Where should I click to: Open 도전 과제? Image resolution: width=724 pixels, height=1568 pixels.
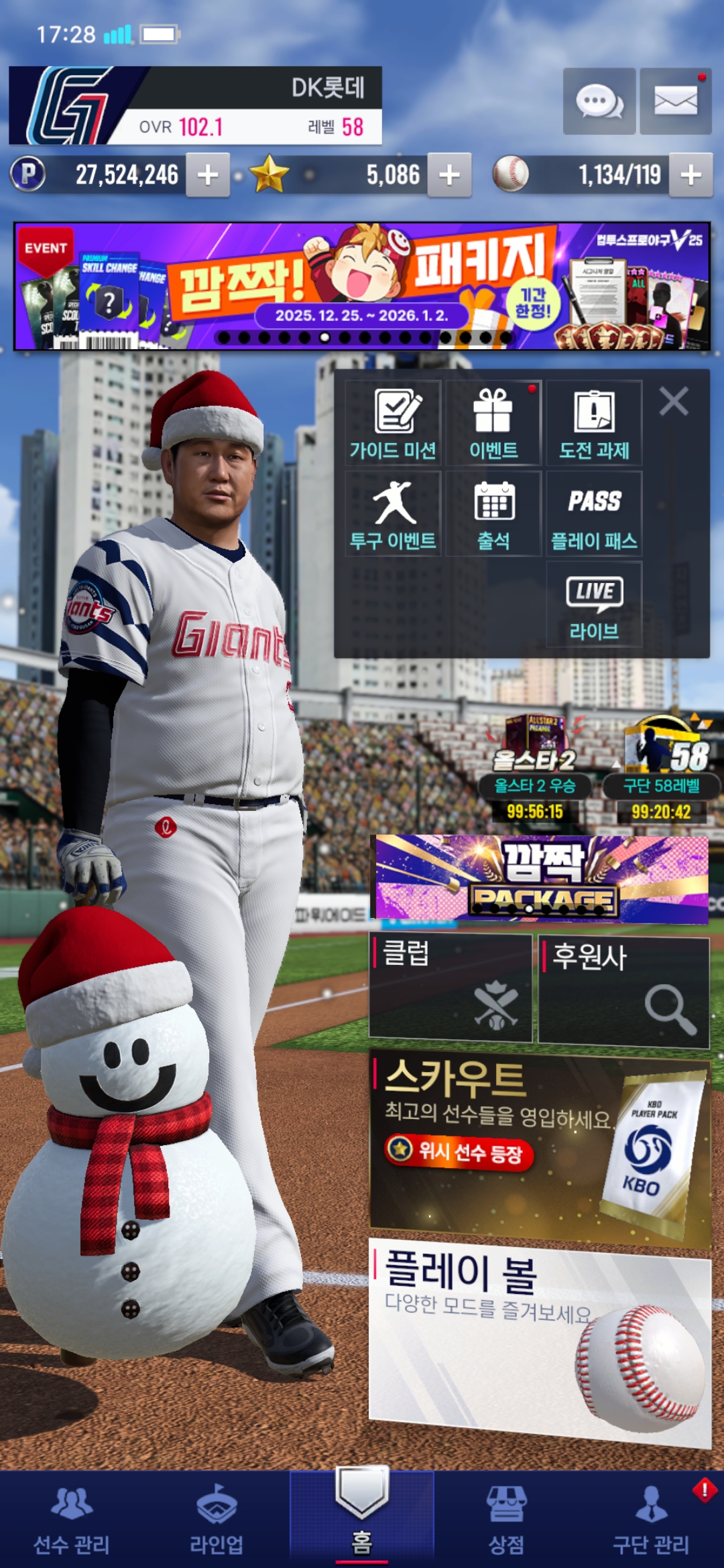594,423
